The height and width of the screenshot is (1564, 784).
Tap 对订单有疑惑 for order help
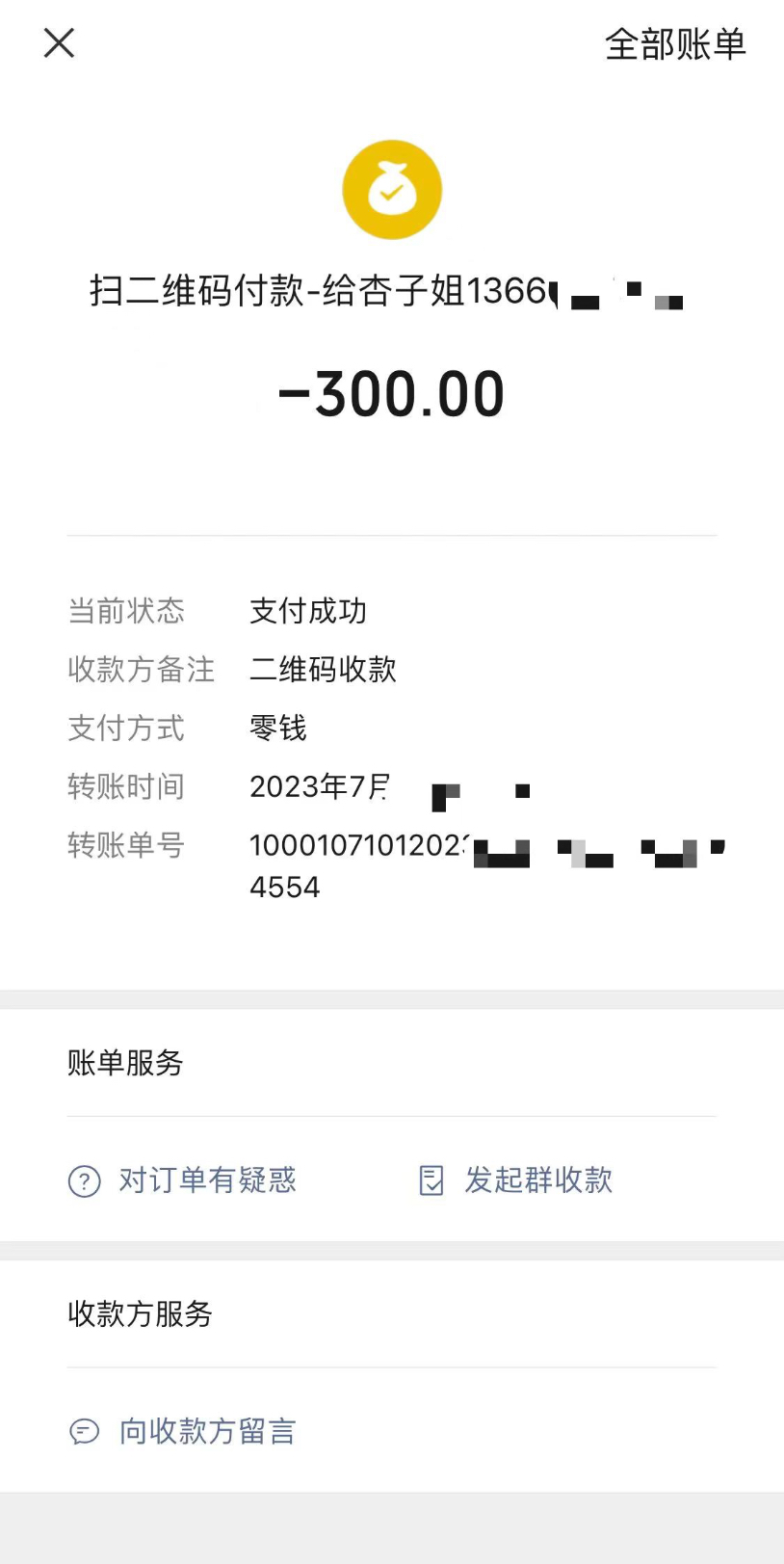pyautogui.click(x=183, y=1180)
